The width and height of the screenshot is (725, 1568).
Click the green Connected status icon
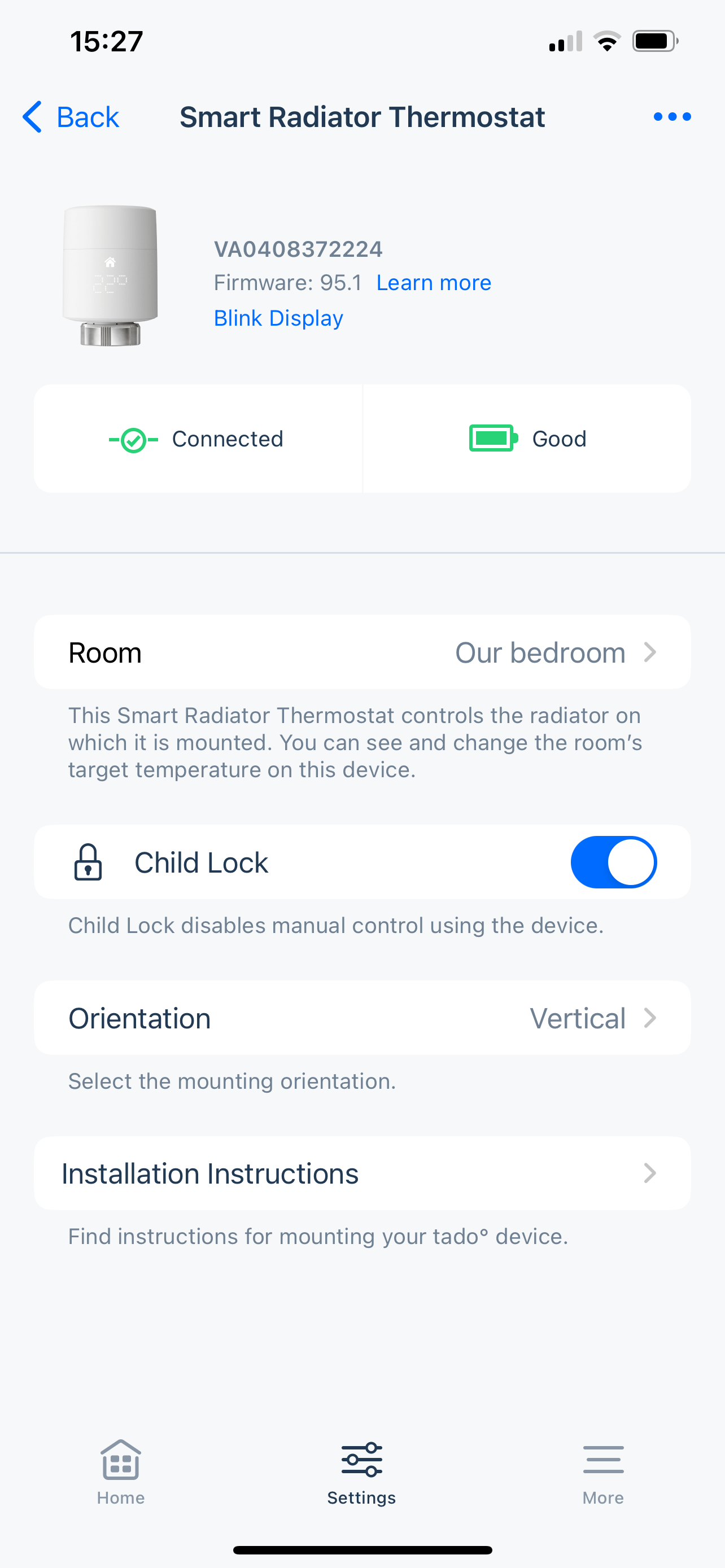click(134, 439)
